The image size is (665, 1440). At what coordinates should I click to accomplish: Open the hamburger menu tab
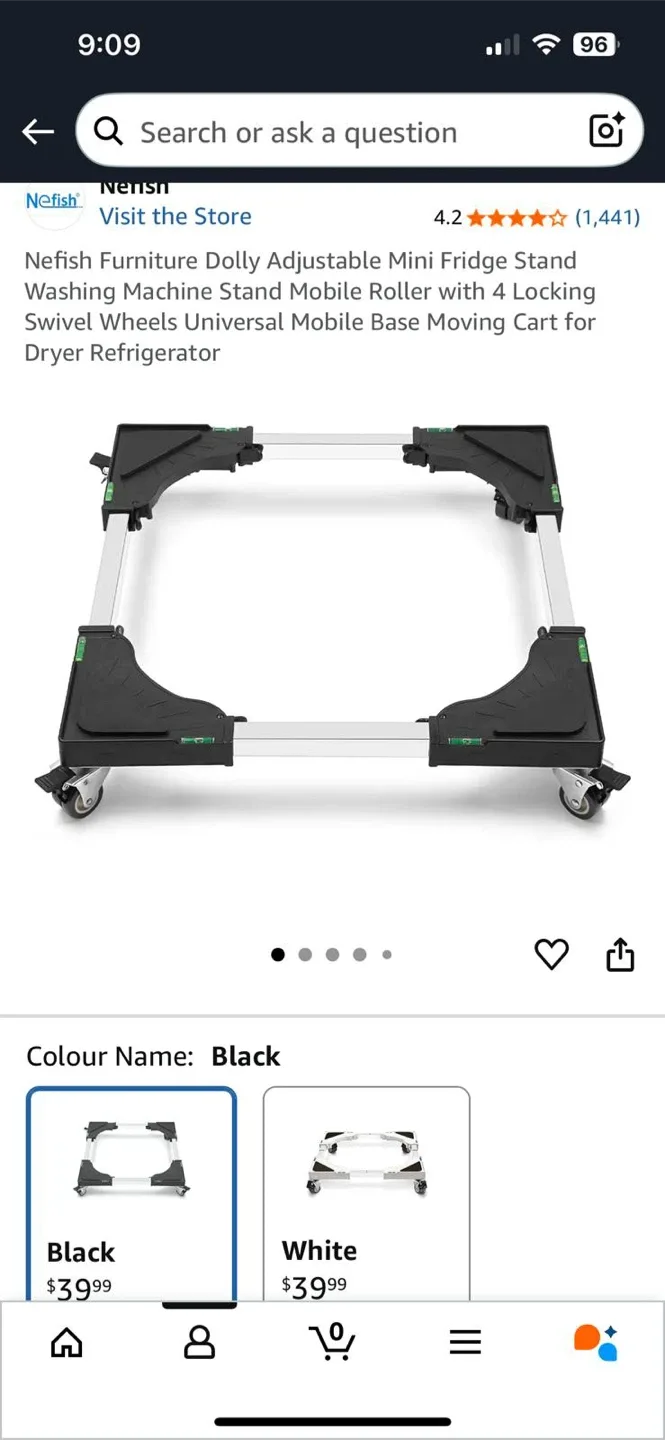point(465,1342)
